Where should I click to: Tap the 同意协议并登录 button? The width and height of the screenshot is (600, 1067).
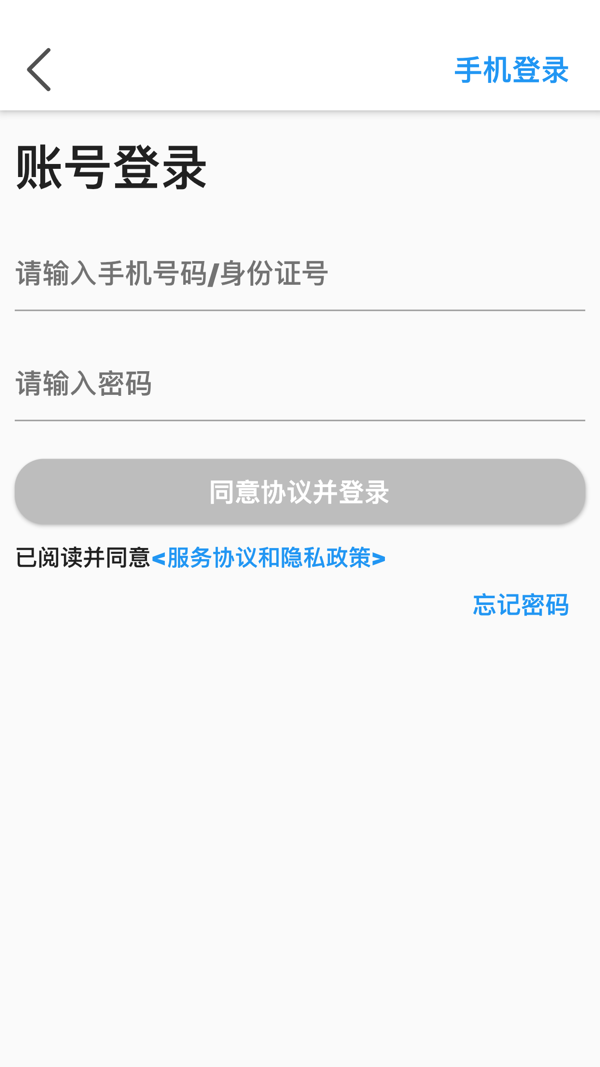[x=299, y=492]
